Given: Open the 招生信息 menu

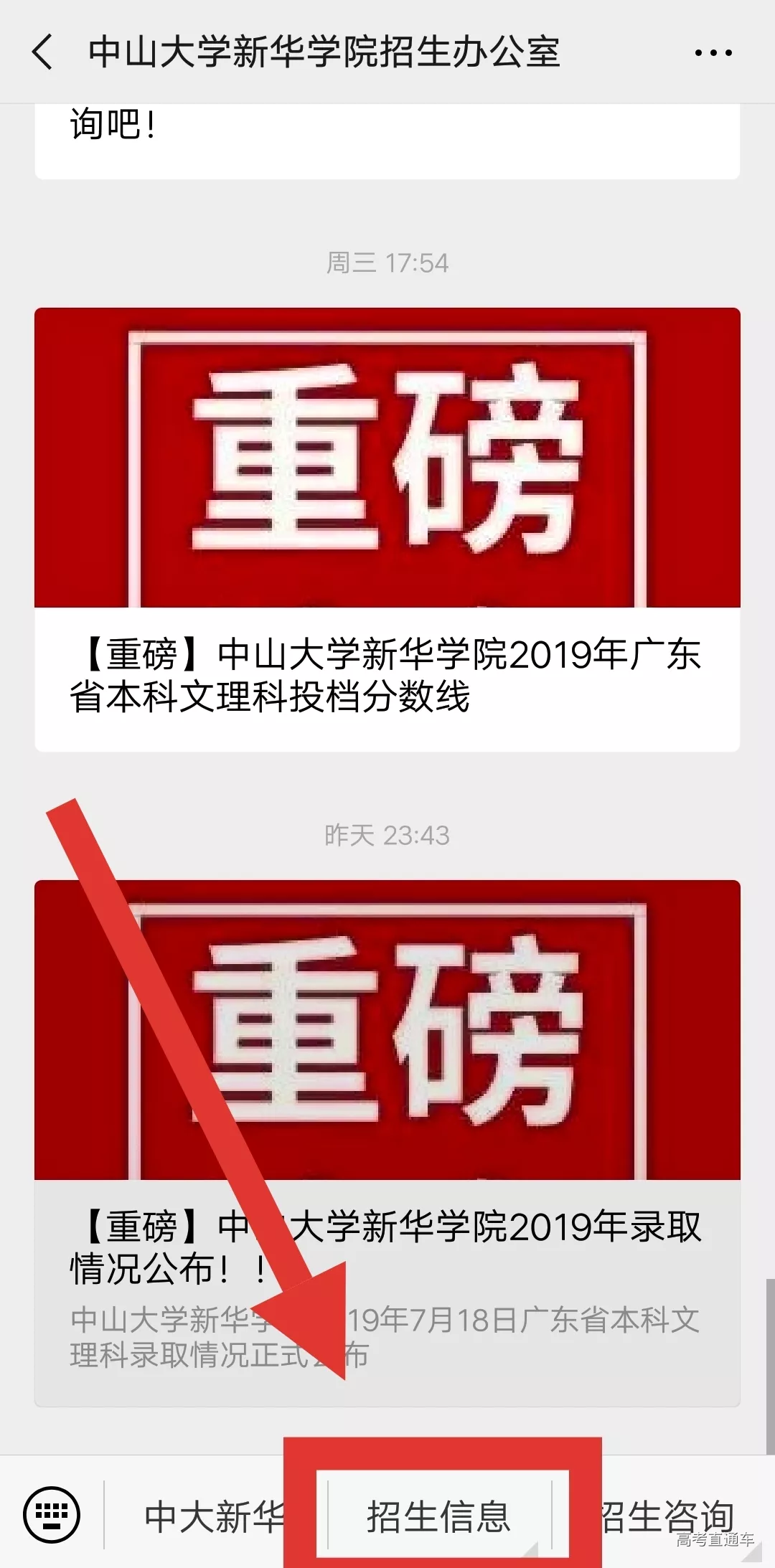Looking at the screenshot, I should (x=439, y=1516).
